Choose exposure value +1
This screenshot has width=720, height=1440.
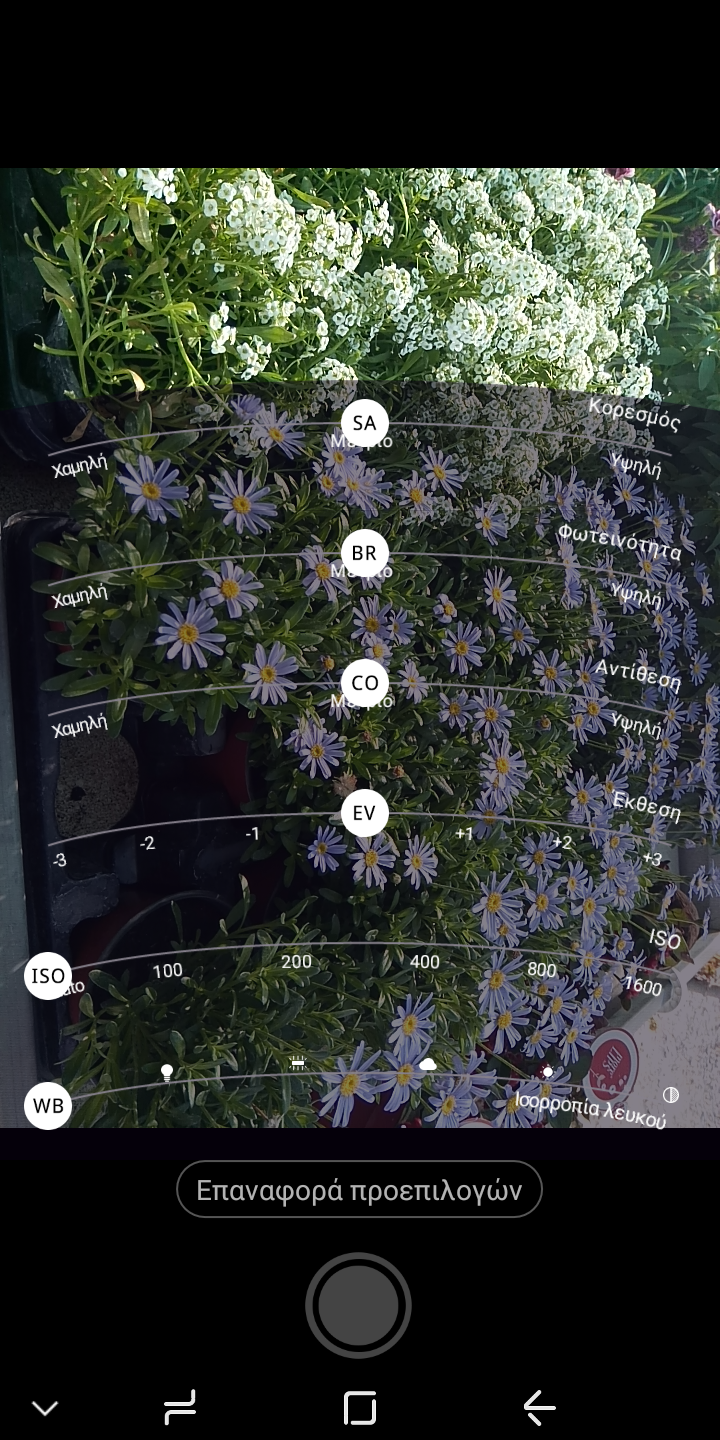pos(464,832)
